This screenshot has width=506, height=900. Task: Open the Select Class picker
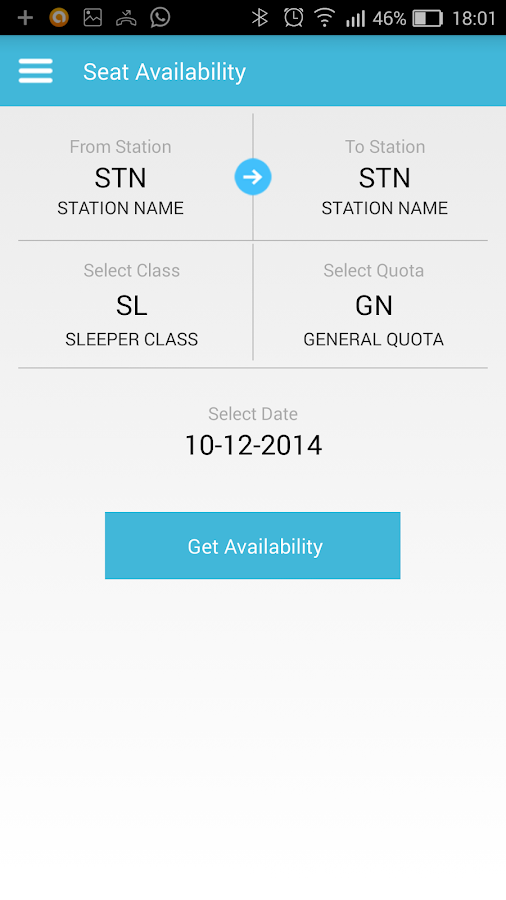132,304
